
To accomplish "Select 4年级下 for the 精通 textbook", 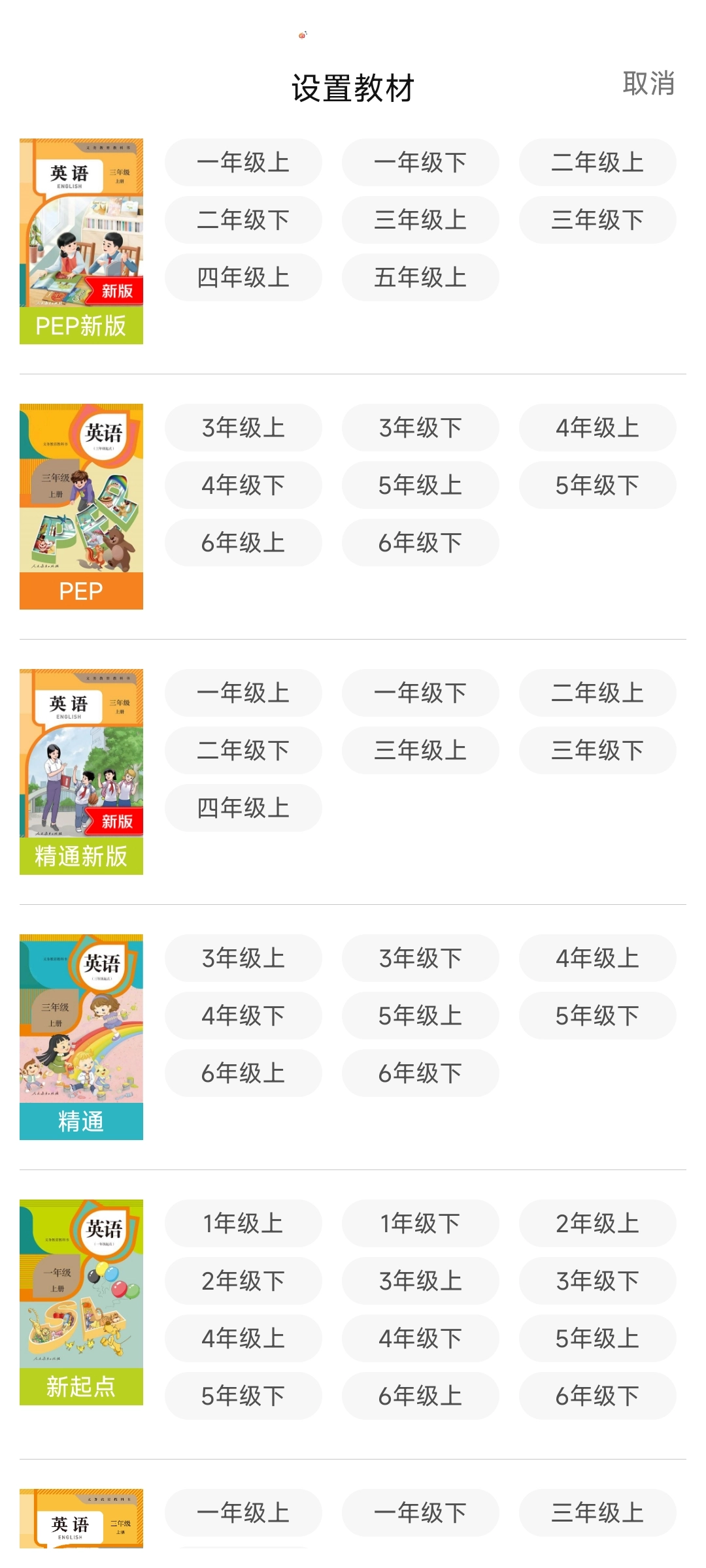I will pyautogui.click(x=243, y=1015).
